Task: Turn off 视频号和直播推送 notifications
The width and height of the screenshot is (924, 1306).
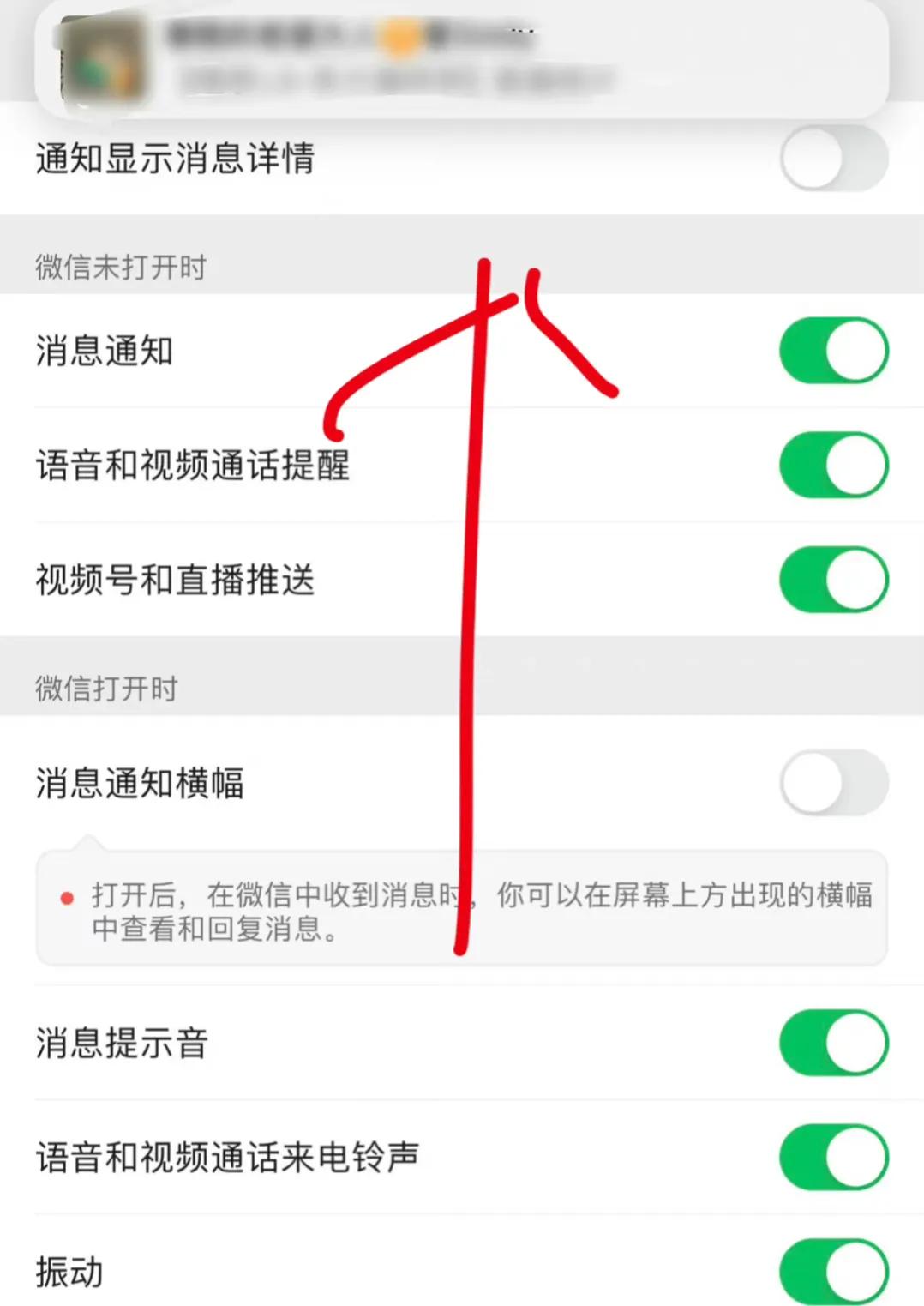Action: [832, 580]
